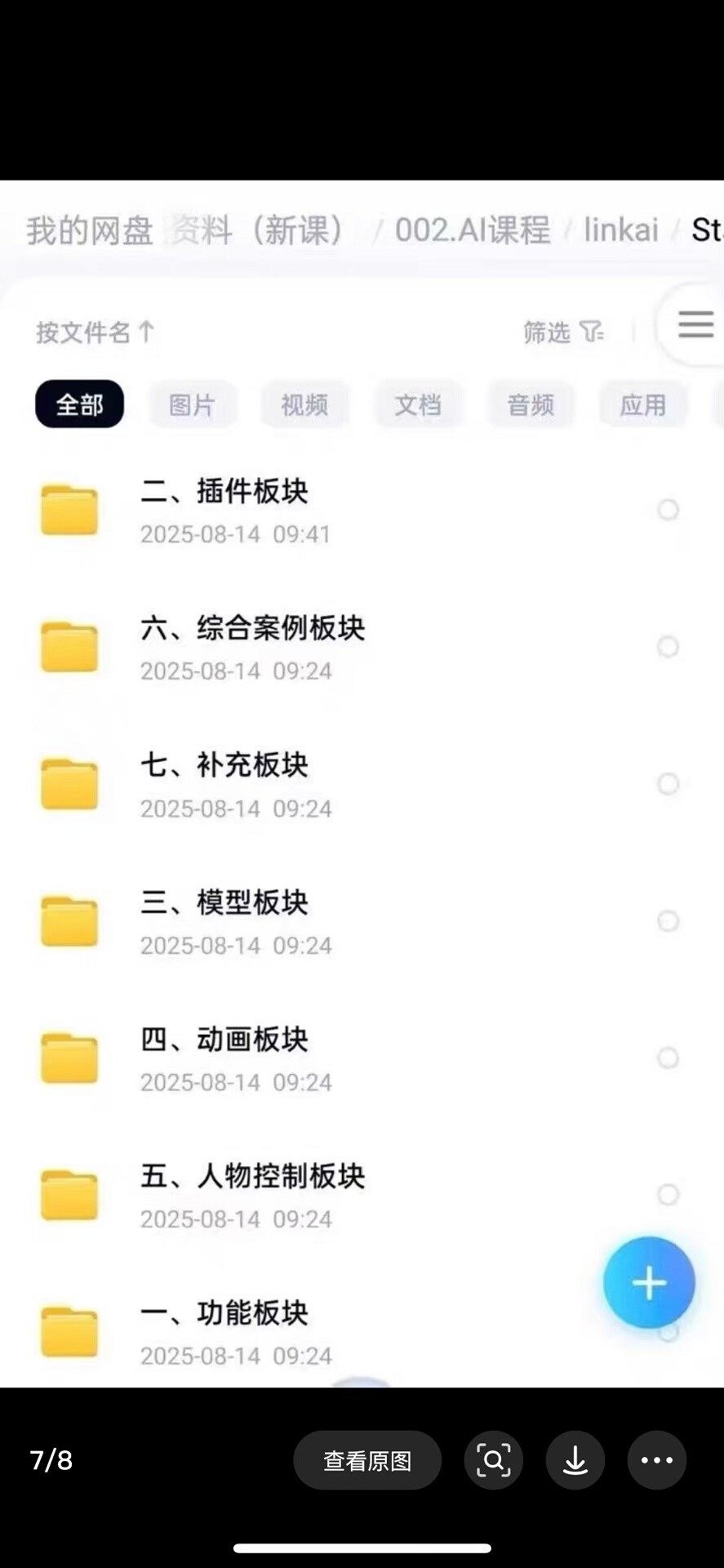Open the image search scan icon

[494, 1460]
